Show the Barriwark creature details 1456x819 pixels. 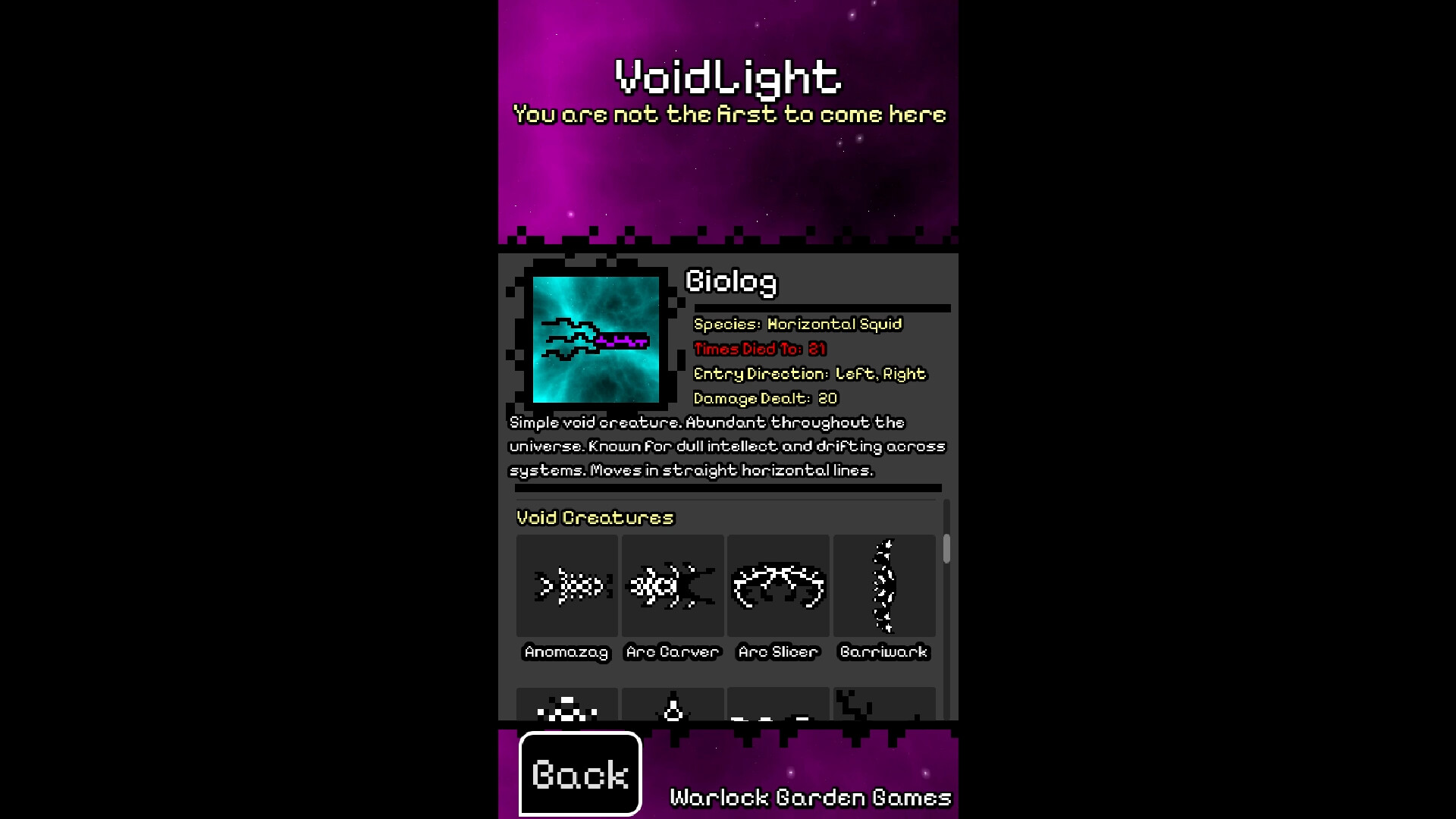[884, 586]
